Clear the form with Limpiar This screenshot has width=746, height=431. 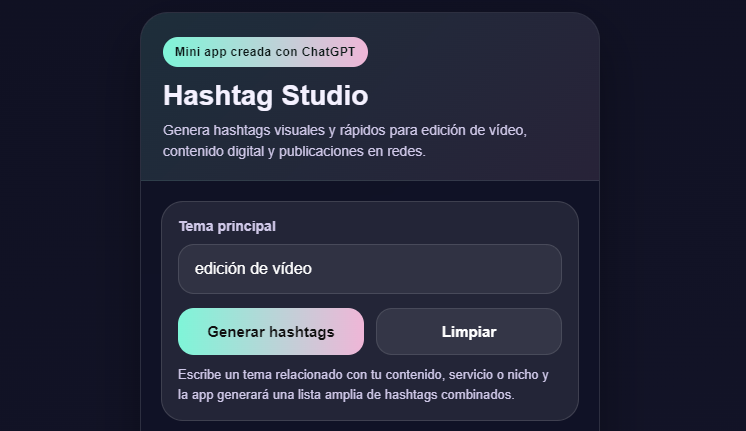click(468, 332)
